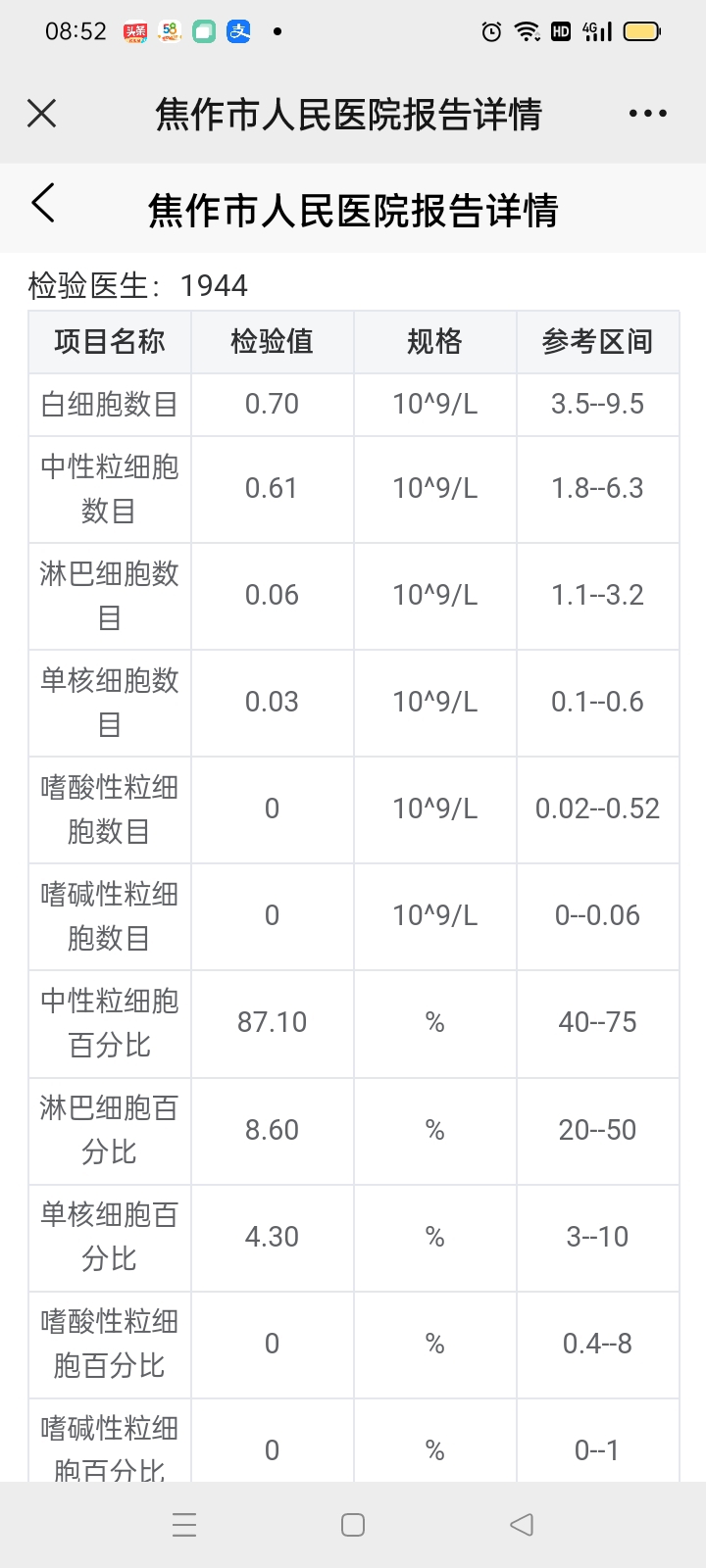Tap the system home square button
This screenshot has height=1568, width=706.
coord(353,1524)
